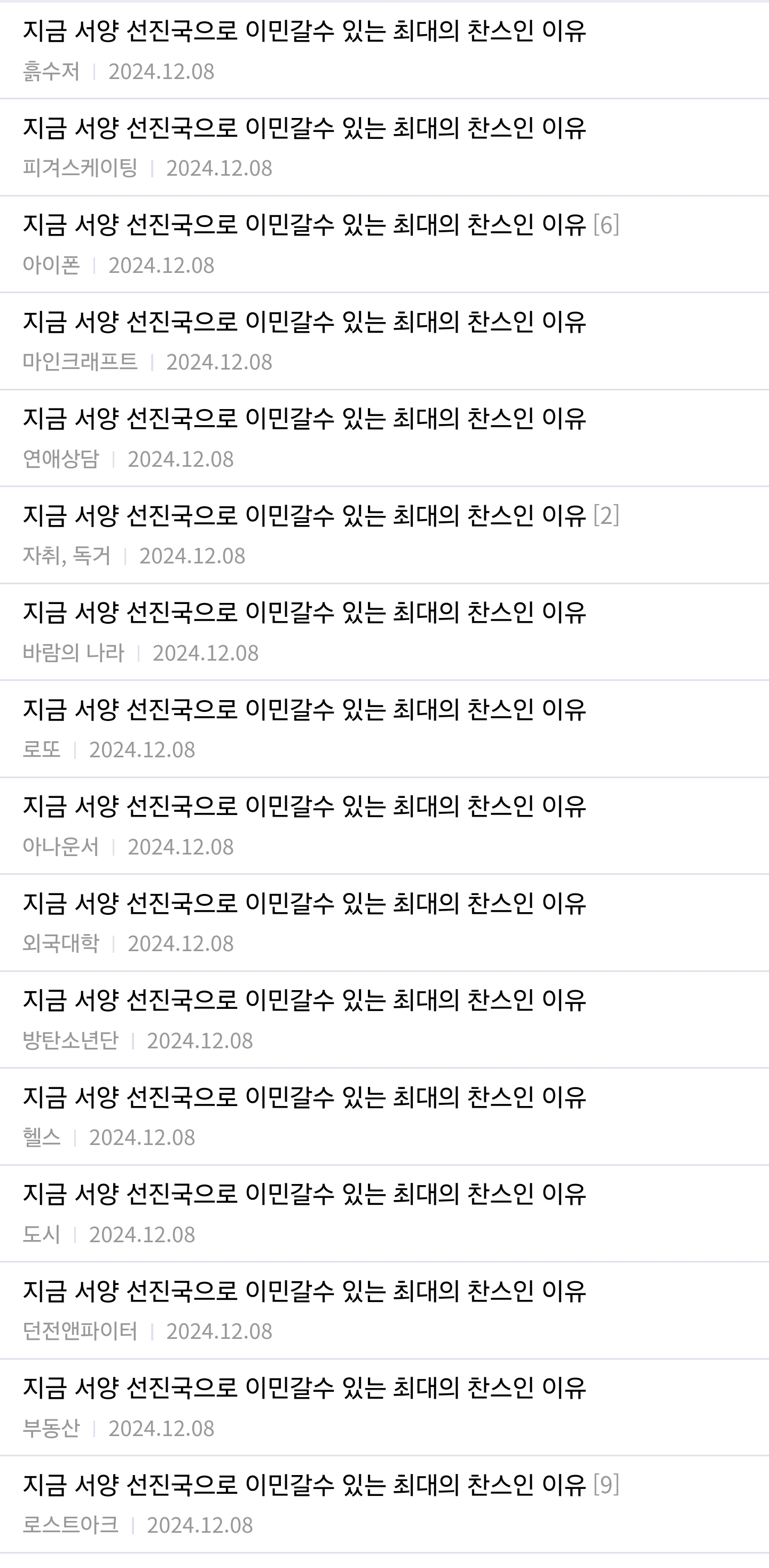Open the post in the 피겨스케이팅 board
769x1568 pixels.
304,128
